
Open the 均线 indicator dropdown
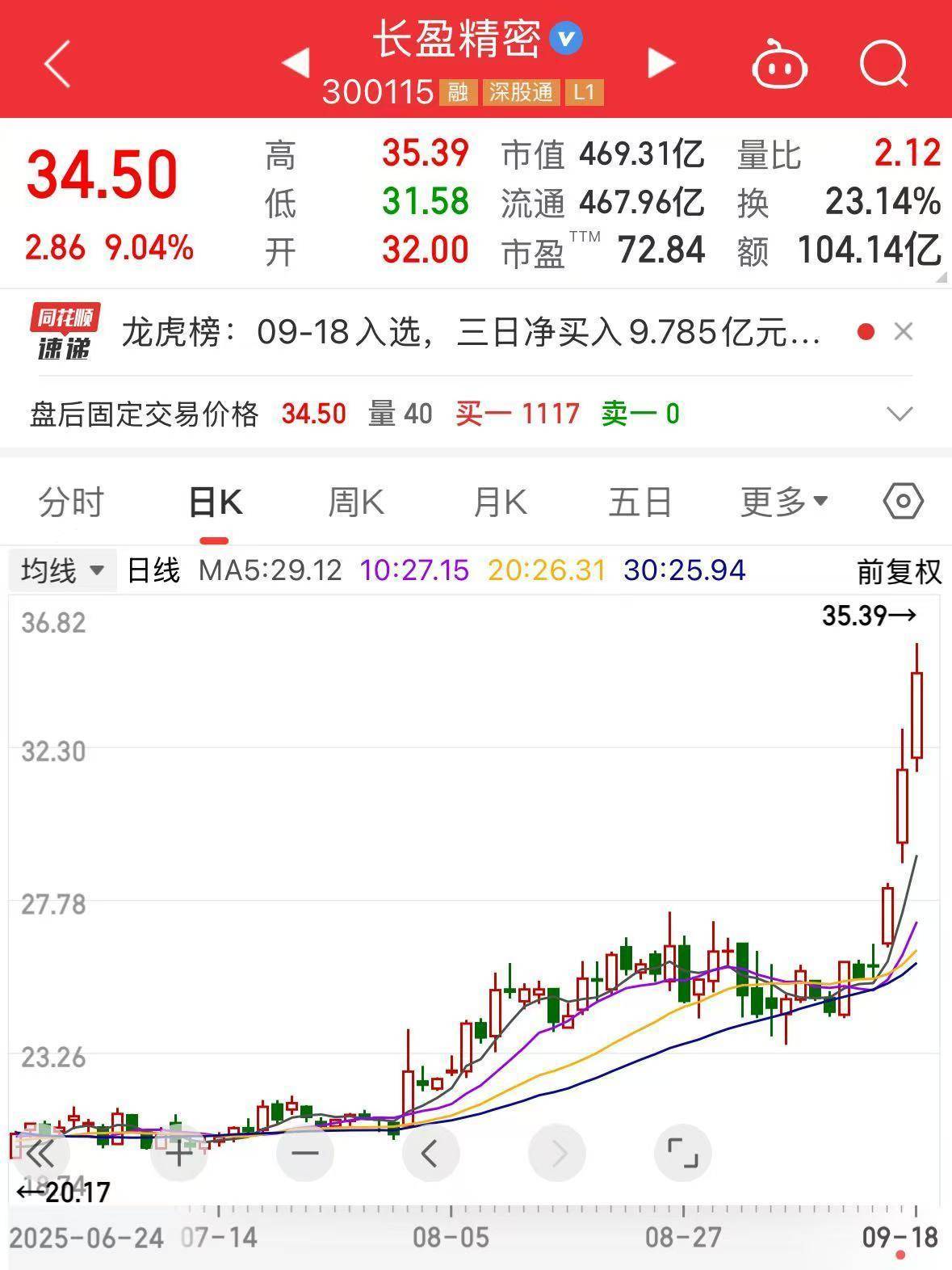point(62,571)
